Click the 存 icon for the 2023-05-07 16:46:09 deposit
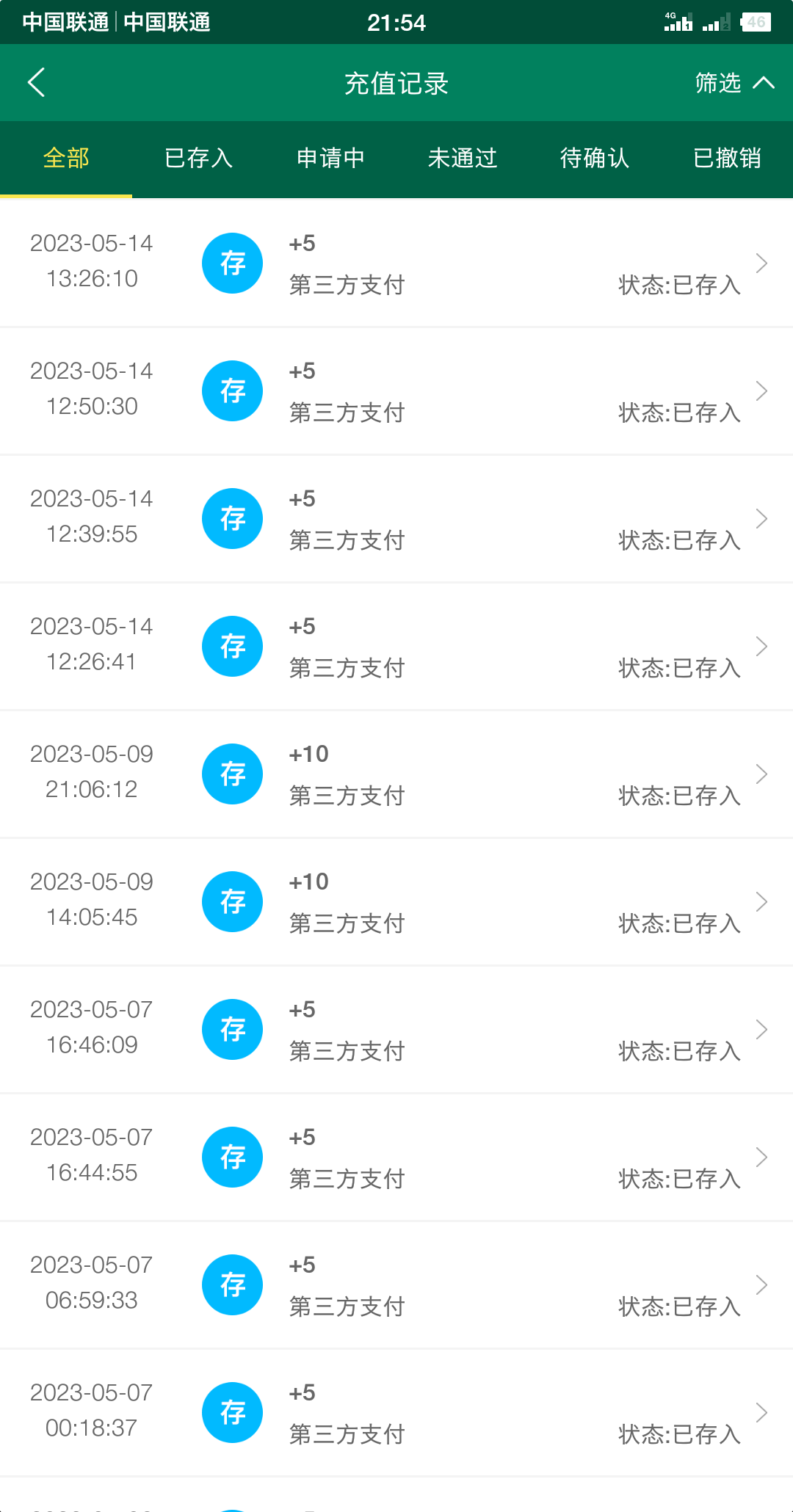The width and height of the screenshot is (793, 1512). pos(232,1029)
